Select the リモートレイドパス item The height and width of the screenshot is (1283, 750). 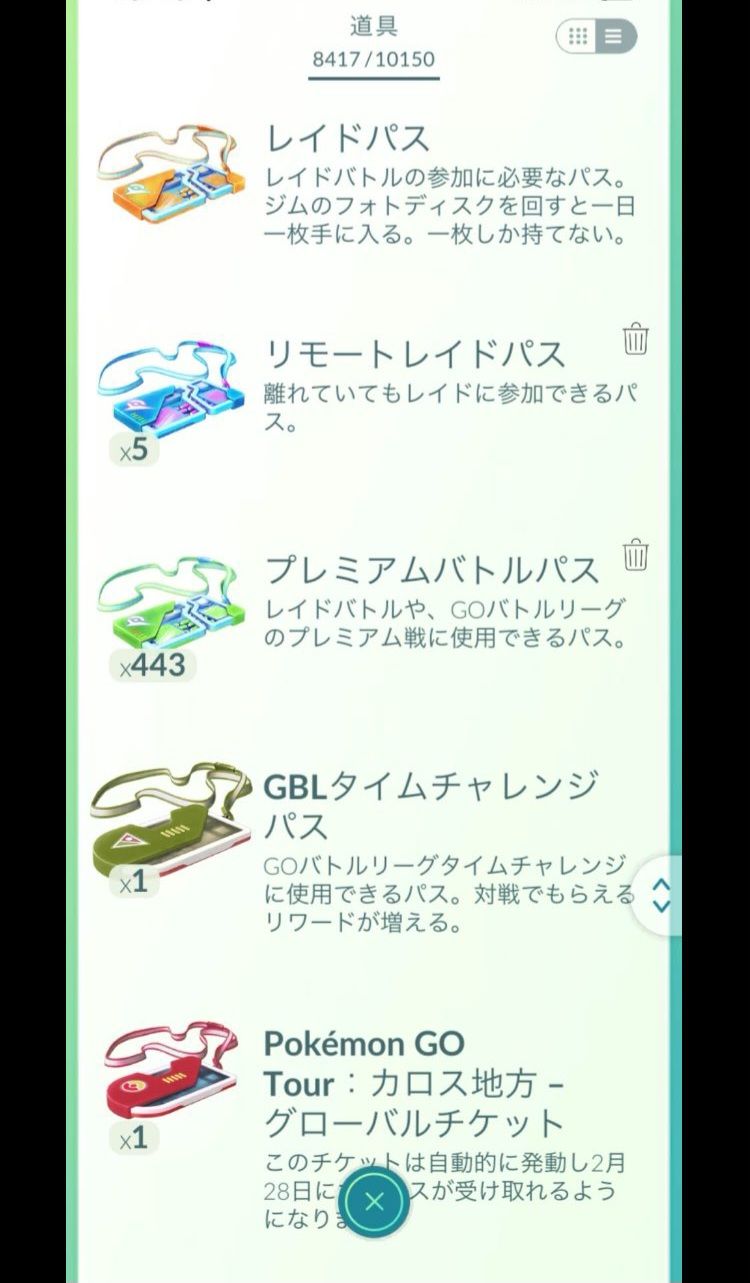[170, 392]
